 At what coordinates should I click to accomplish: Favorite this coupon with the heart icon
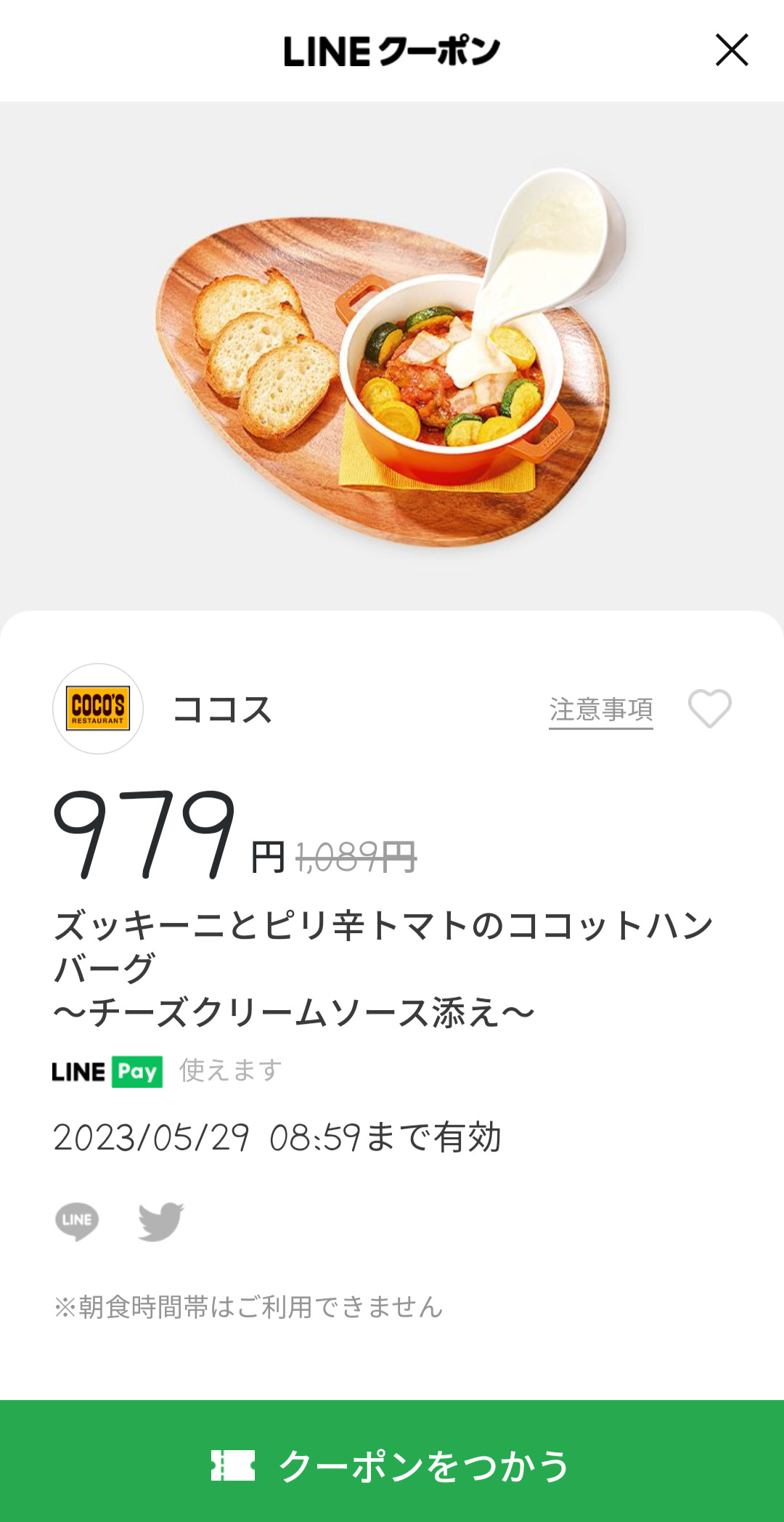pyautogui.click(x=709, y=708)
